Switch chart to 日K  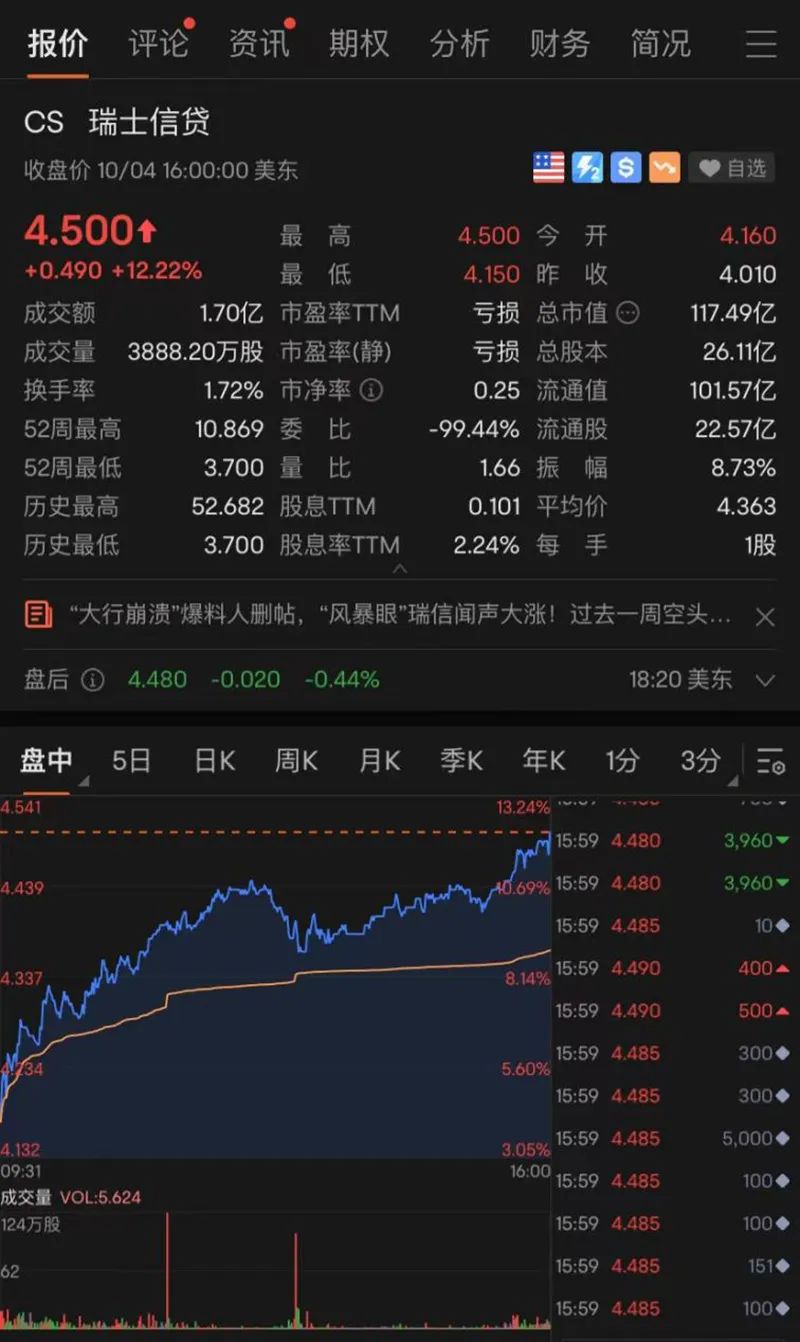pos(214,761)
